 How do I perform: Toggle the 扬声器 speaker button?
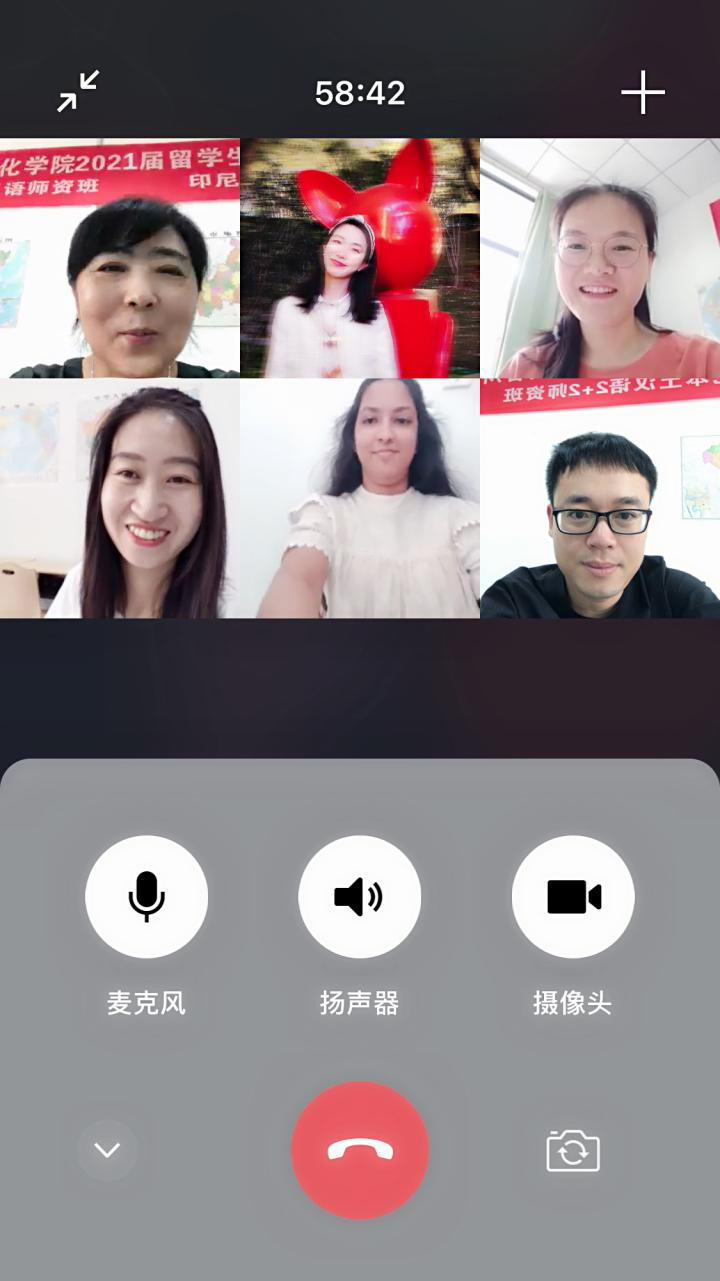(x=359, y=897)
